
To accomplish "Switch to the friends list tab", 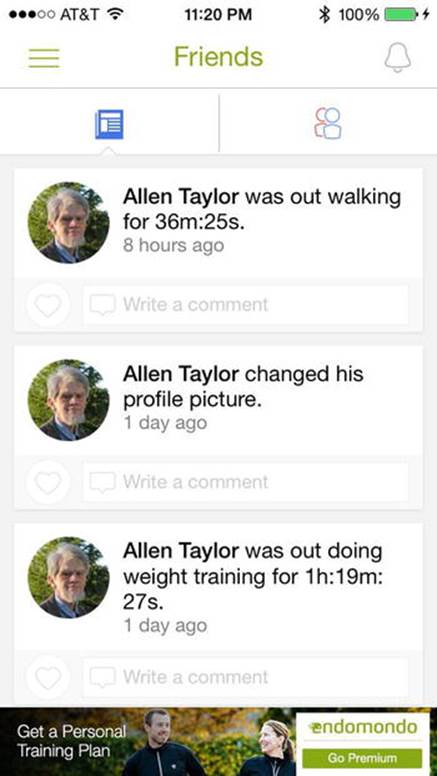I will coord(328,123).
